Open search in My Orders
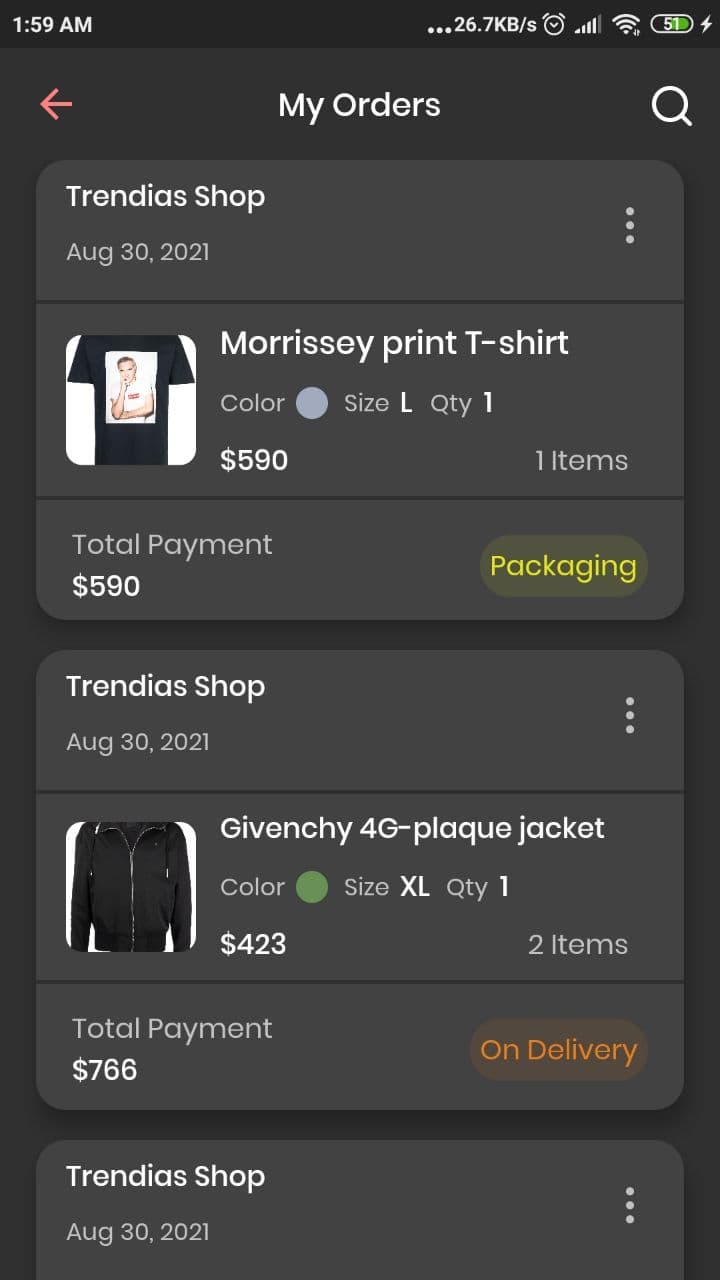 pos(671,105)
